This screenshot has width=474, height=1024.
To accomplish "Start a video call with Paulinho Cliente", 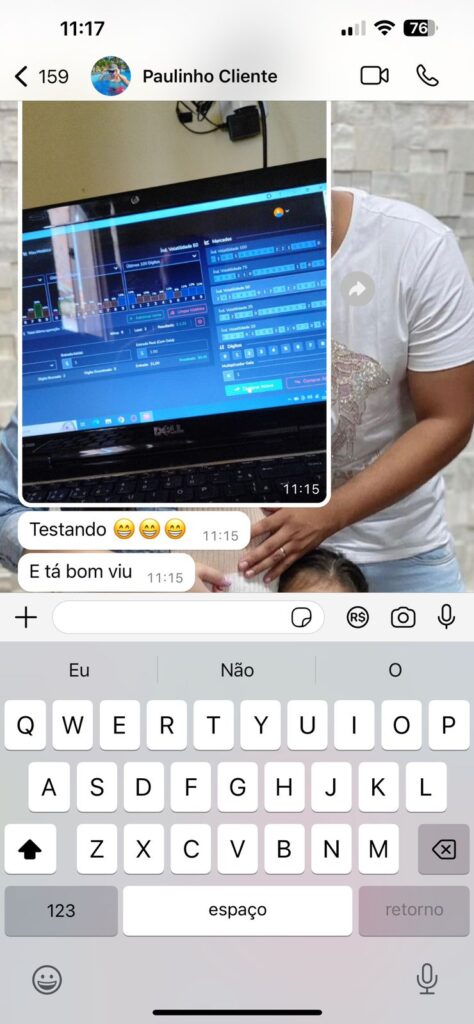I will click(x=374, y=76).
